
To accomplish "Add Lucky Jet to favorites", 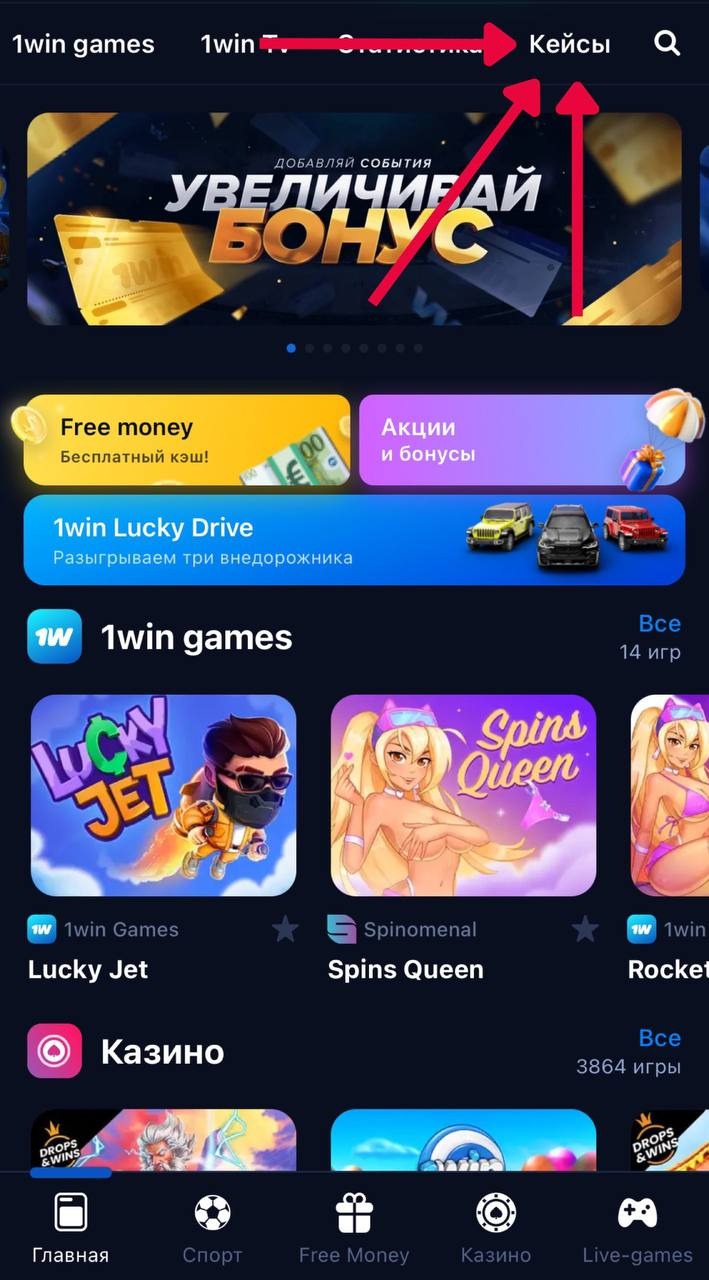I will (x=286, y=930).
